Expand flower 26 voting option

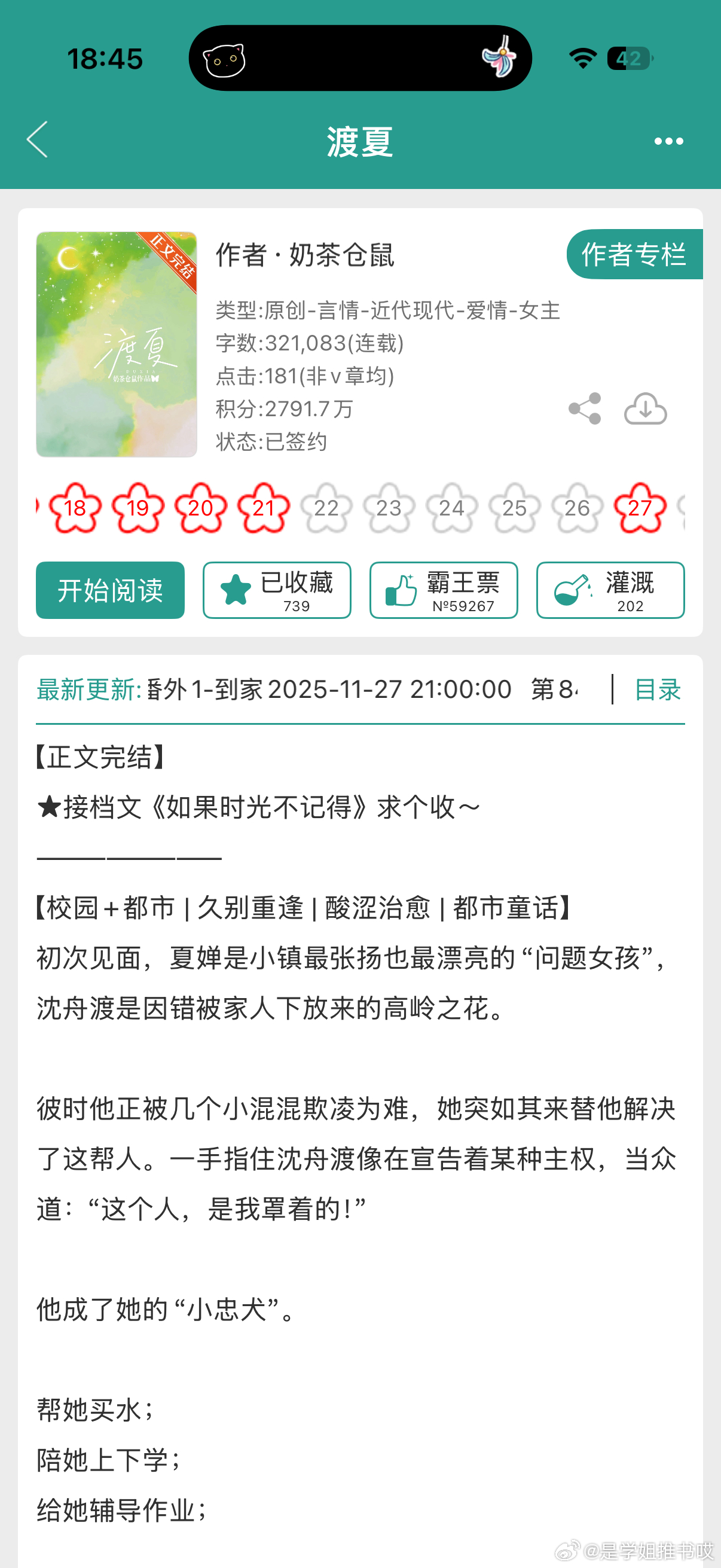click(x=576, y=507)
